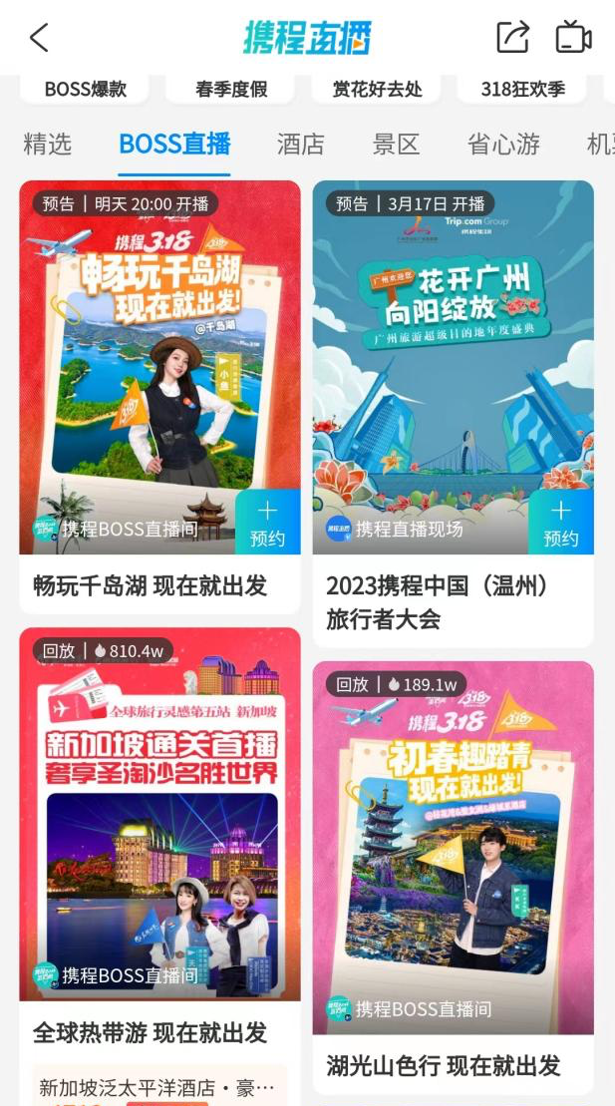
Task: Select the BOSS爆款 chip
Action: [x=85, y=89]
